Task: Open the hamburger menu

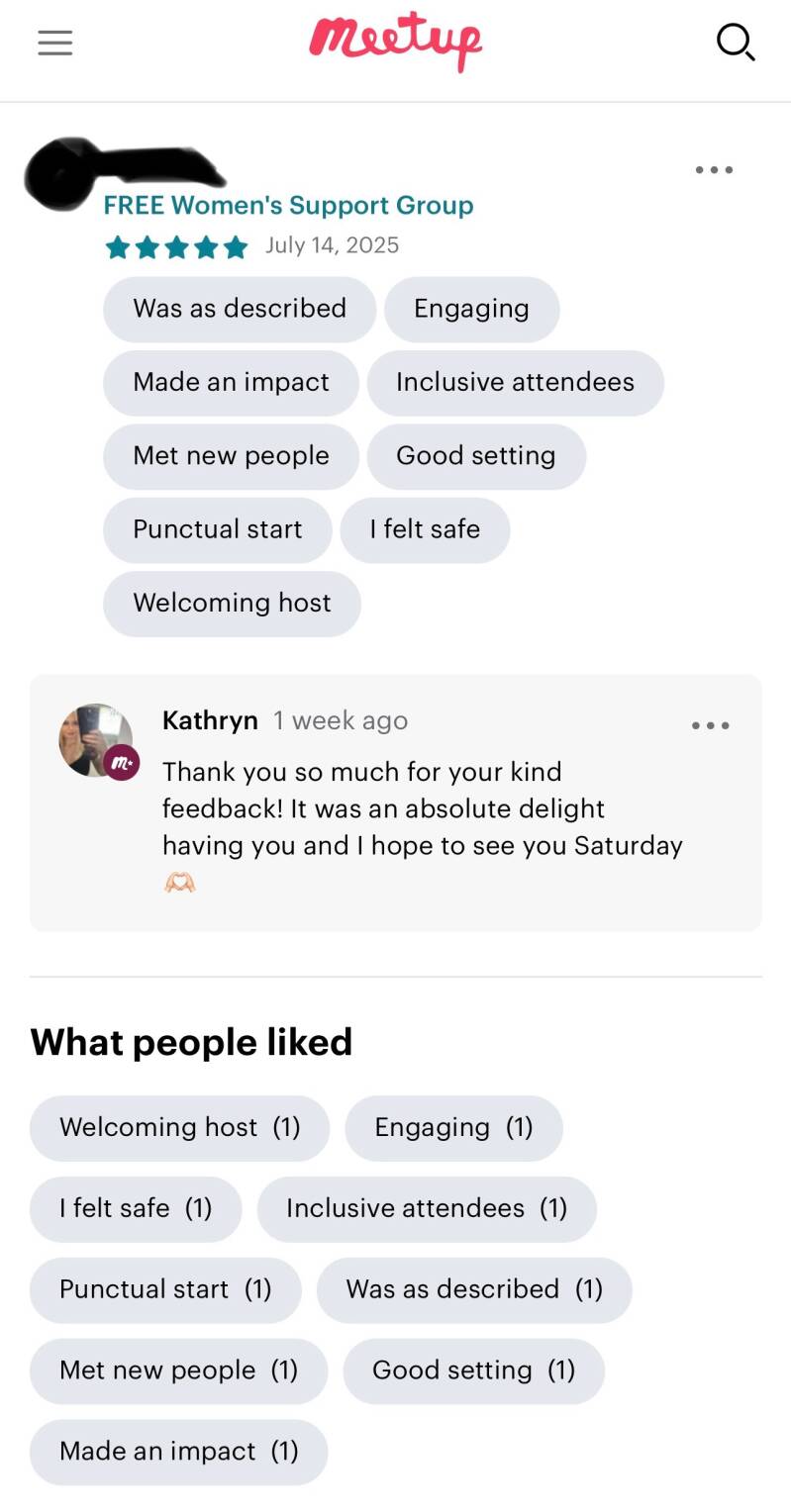Action: point(55,43)
